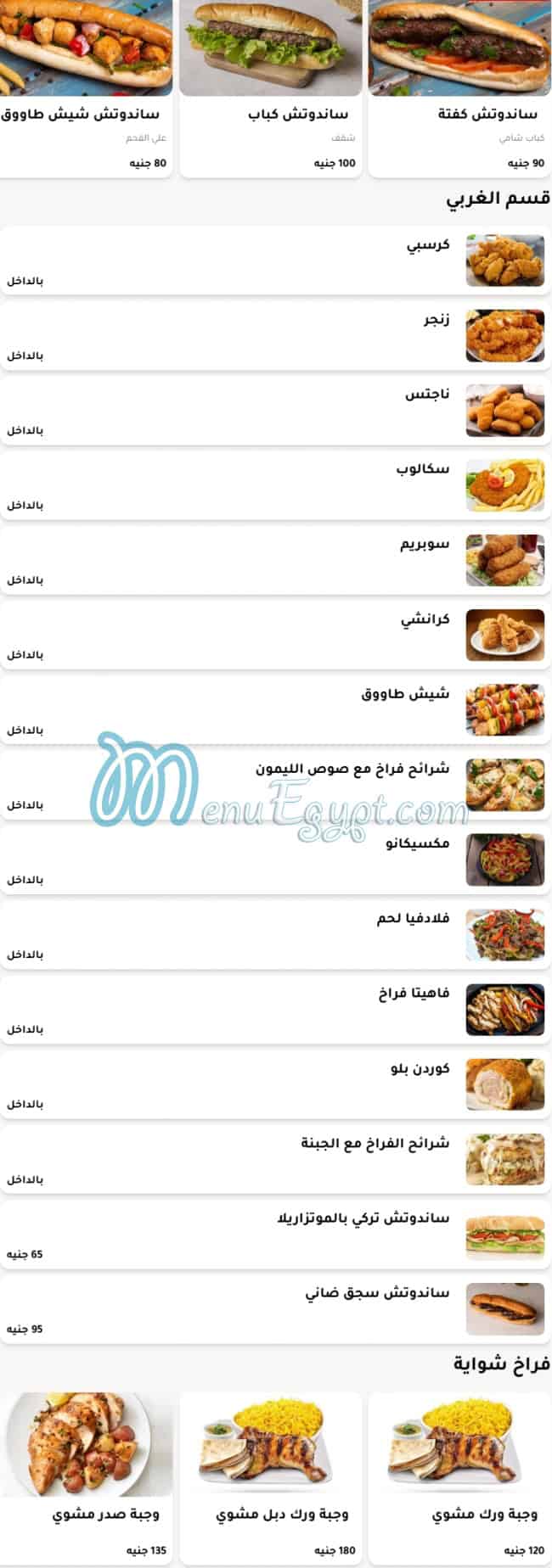Open شرائح الفراخ مع الجبنة
552x1568 pixels.
click(x=275, y=1159)
